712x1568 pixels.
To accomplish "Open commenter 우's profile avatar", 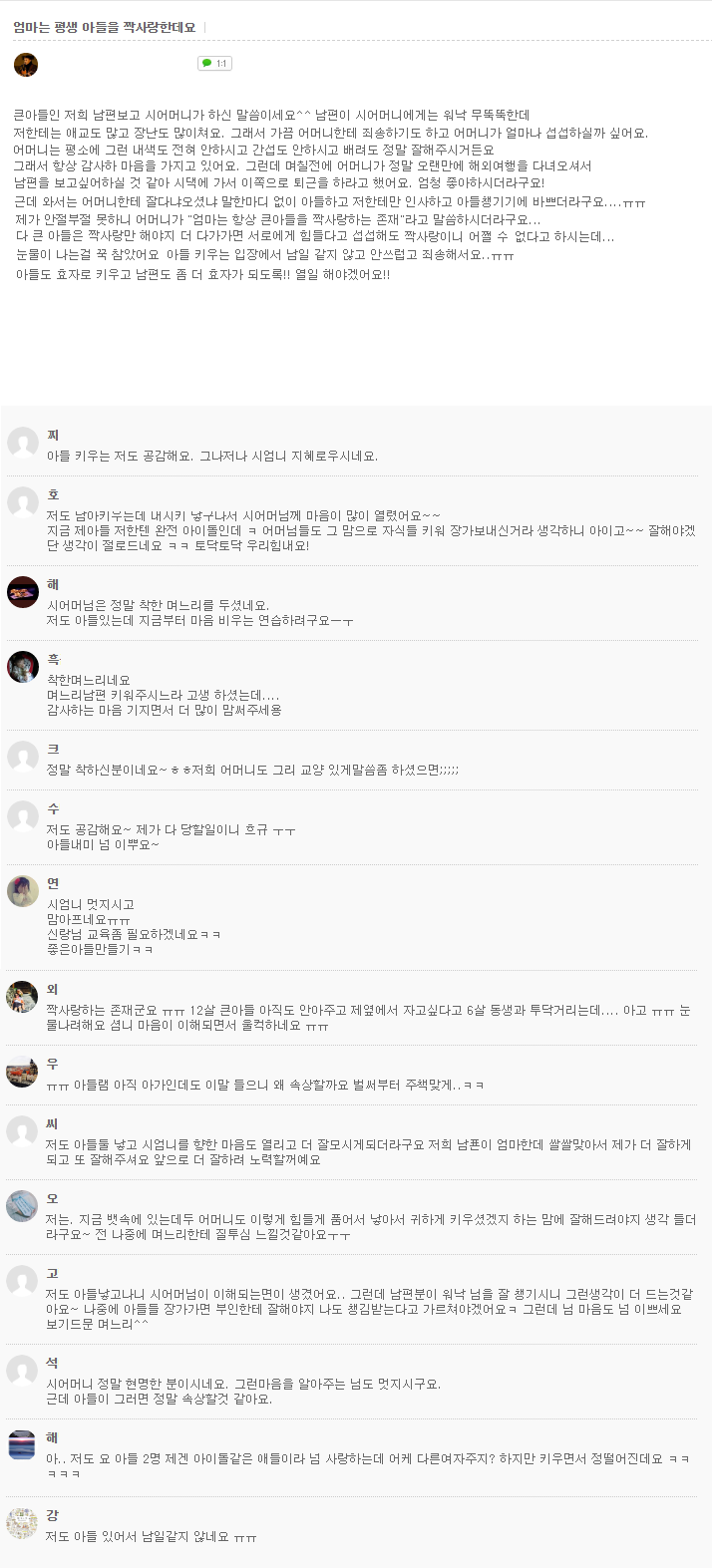I will coord(22,1072).
